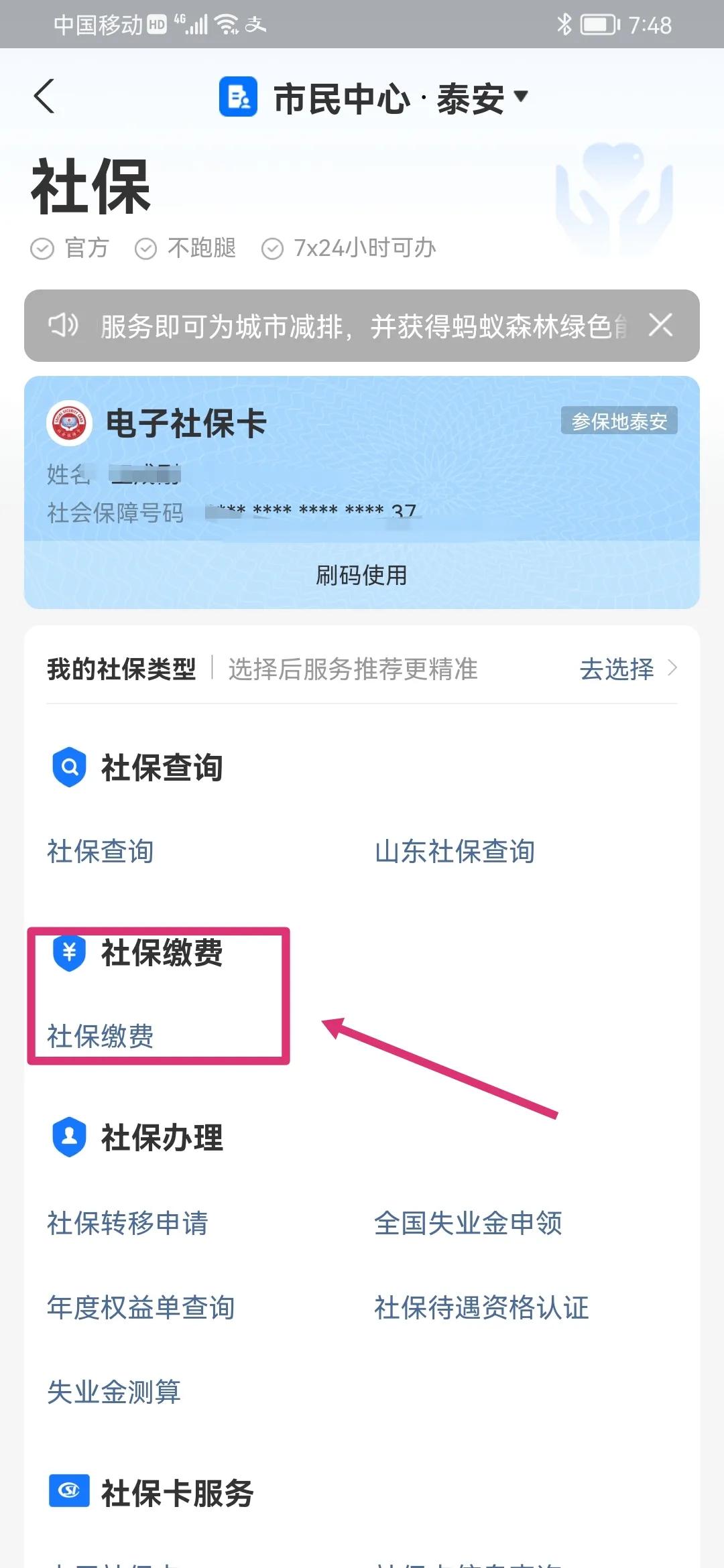The height and width of the screenshot is (1568, 724).
Task: Open the 社保查询 link
Action: 101,852
